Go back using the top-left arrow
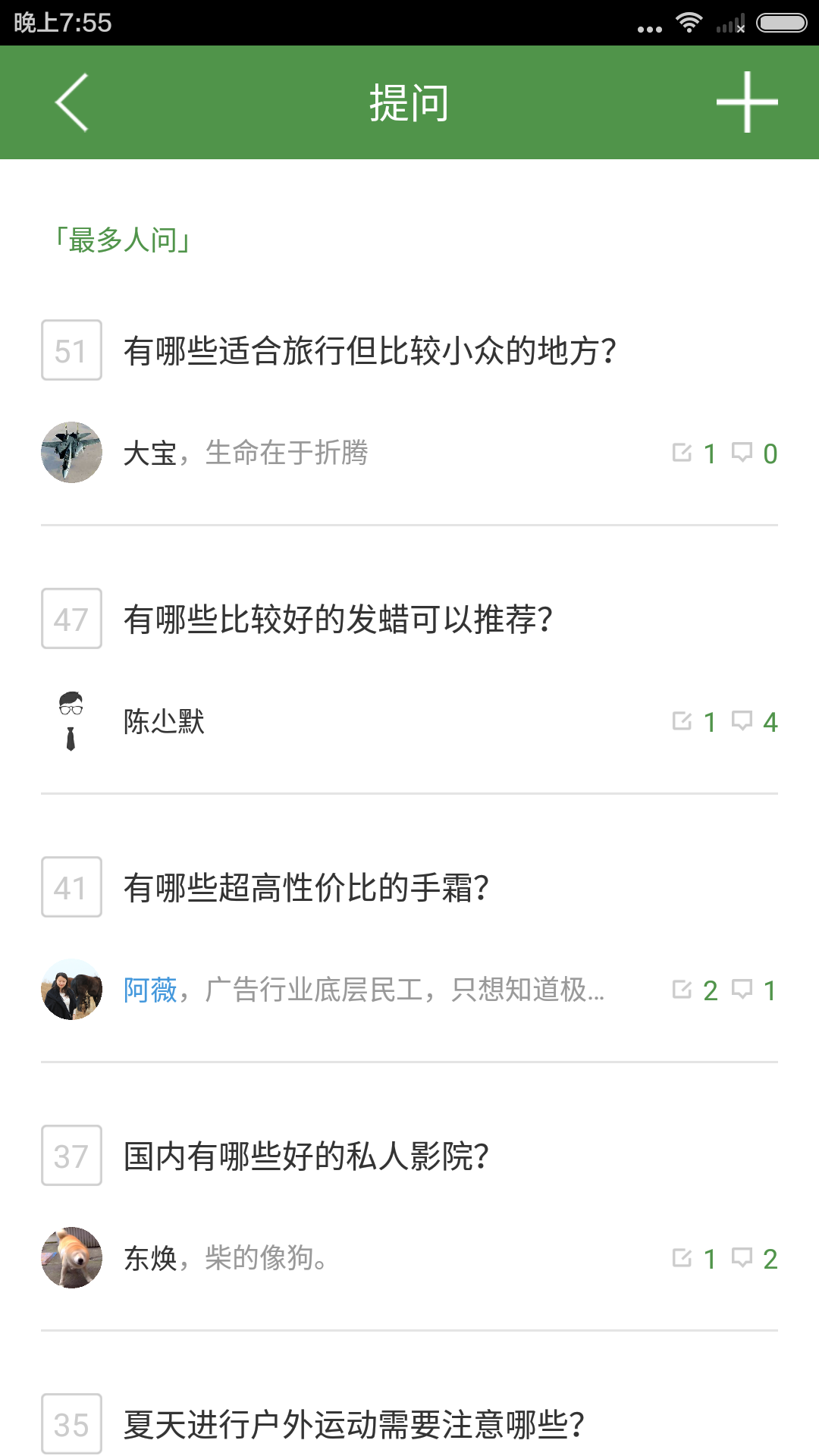 pyautogui.click(x=72, y=102)
